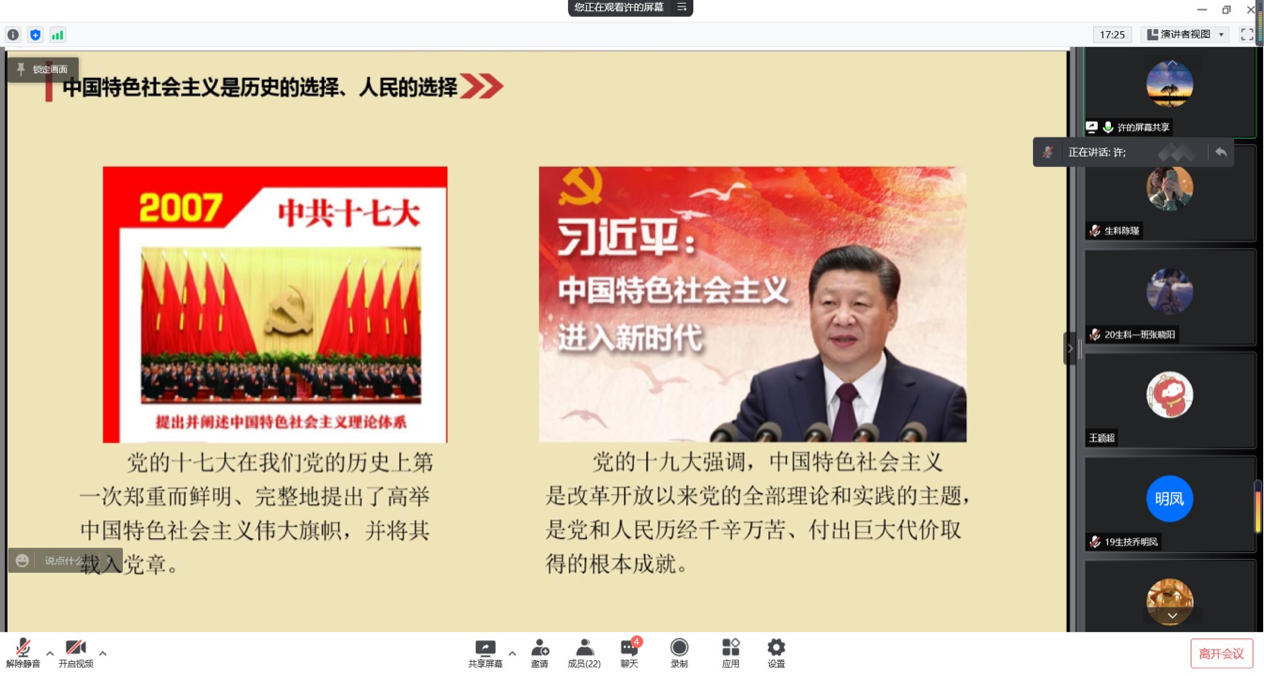The image size is (1264, 676).
Task: Open meeting settings
Action: tap(776, 653)
